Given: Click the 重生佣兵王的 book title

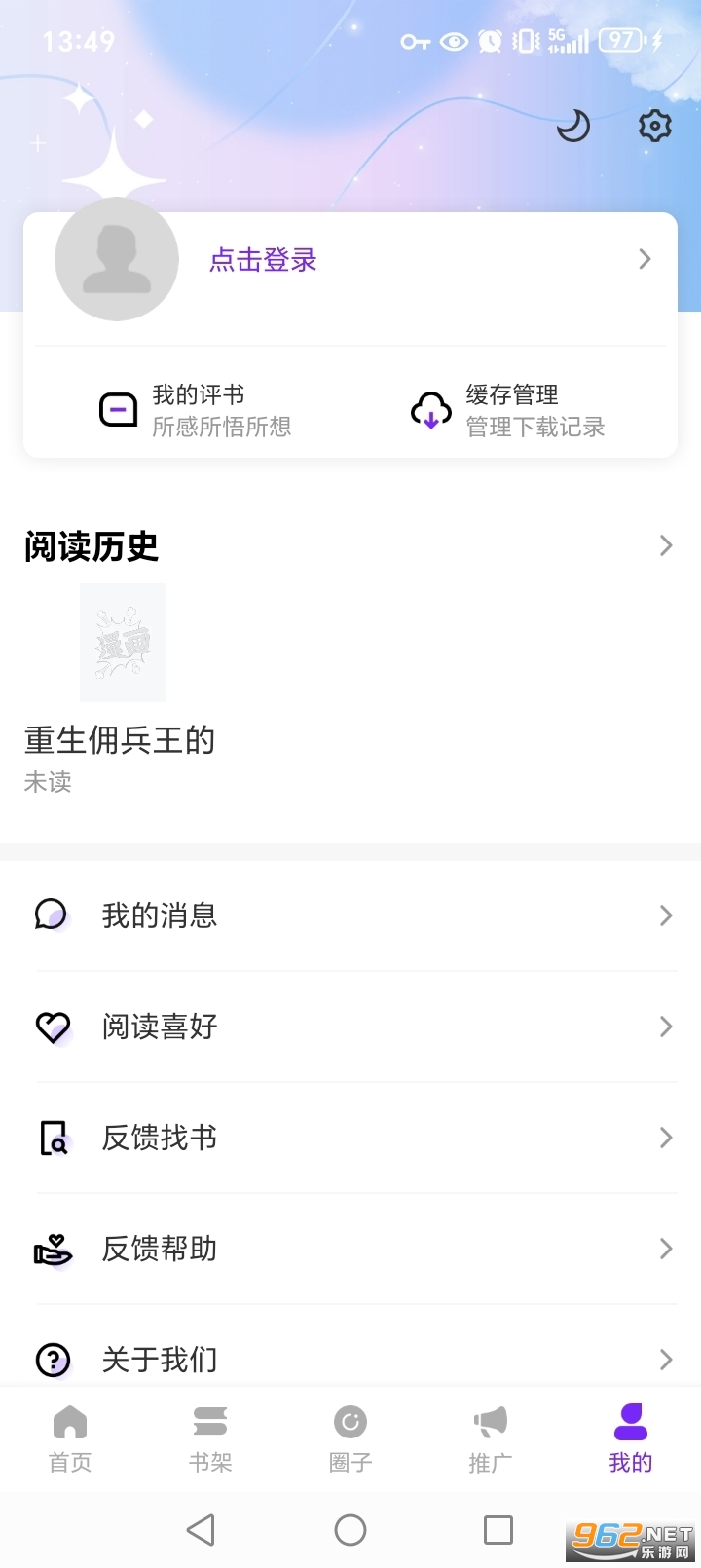Looking at the screenshot, I should (x=119, y=740).
